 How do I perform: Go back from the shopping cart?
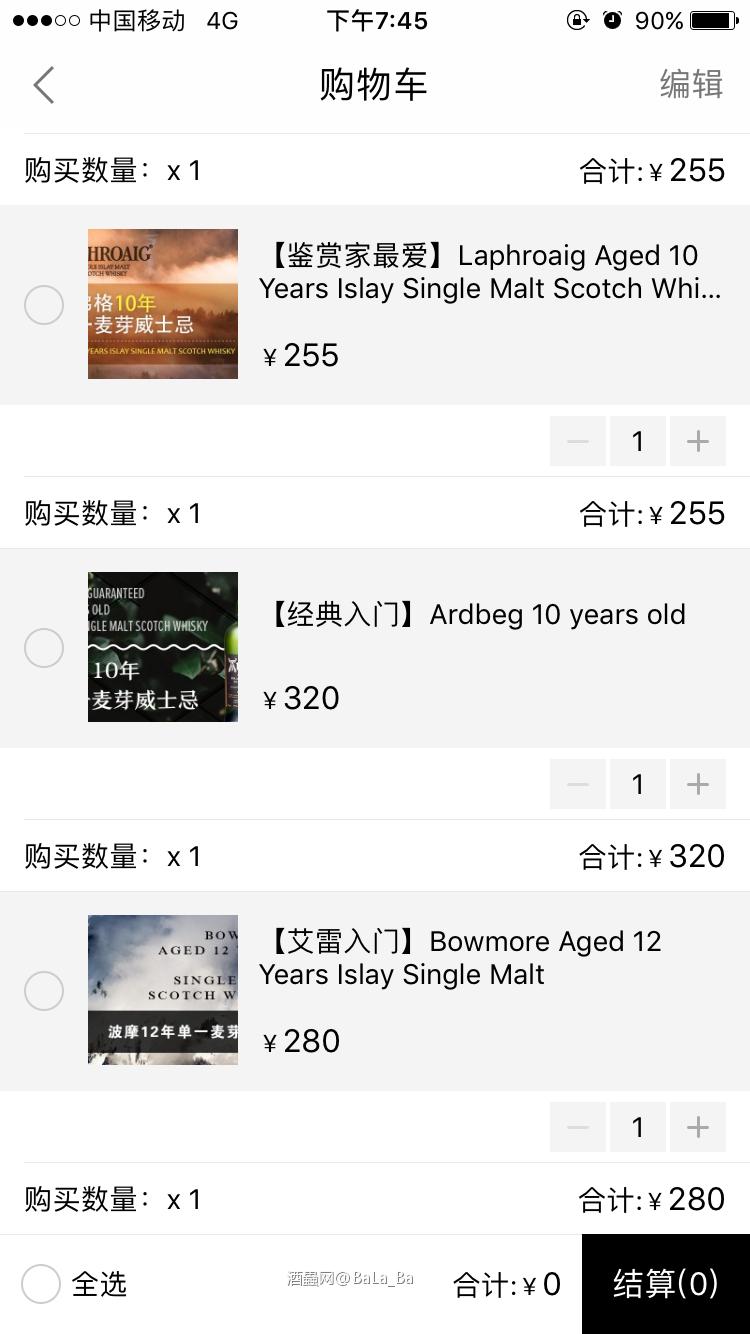click(x=43, y=85)
